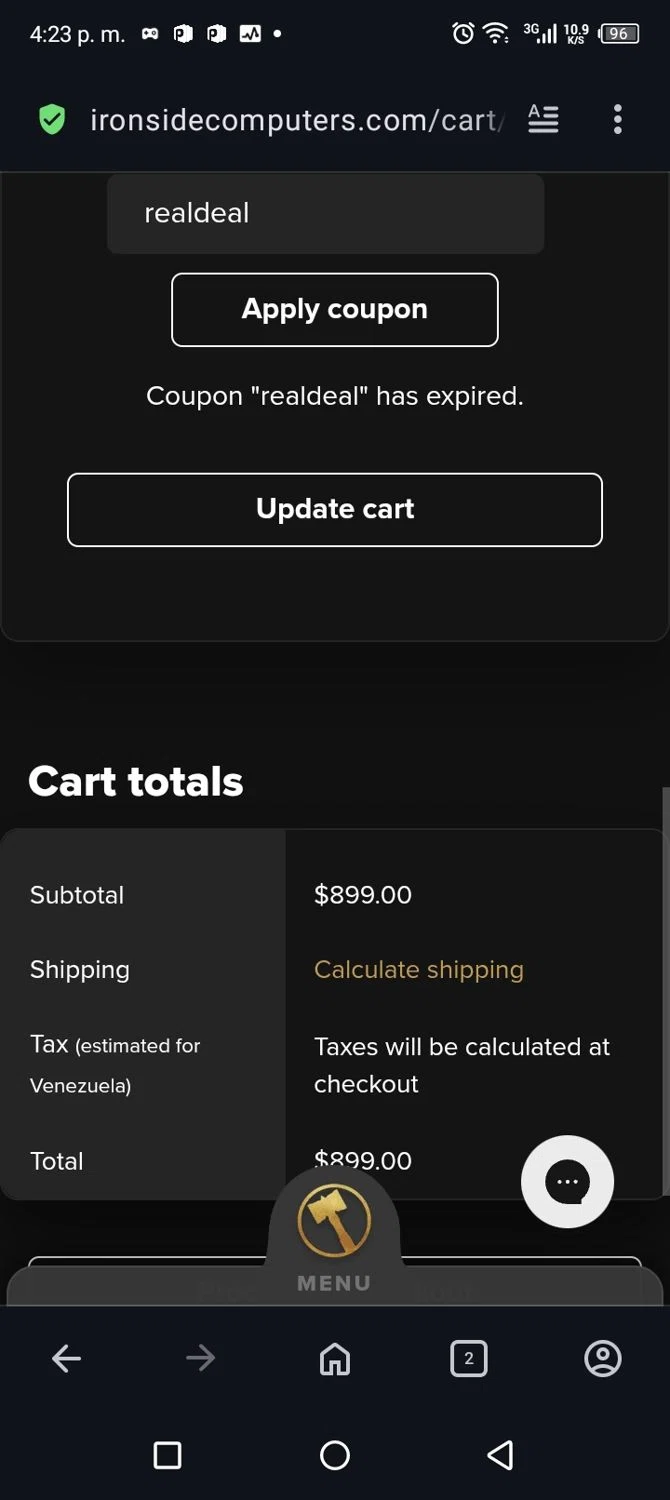Go back to the previous page in the browser

67,1358
